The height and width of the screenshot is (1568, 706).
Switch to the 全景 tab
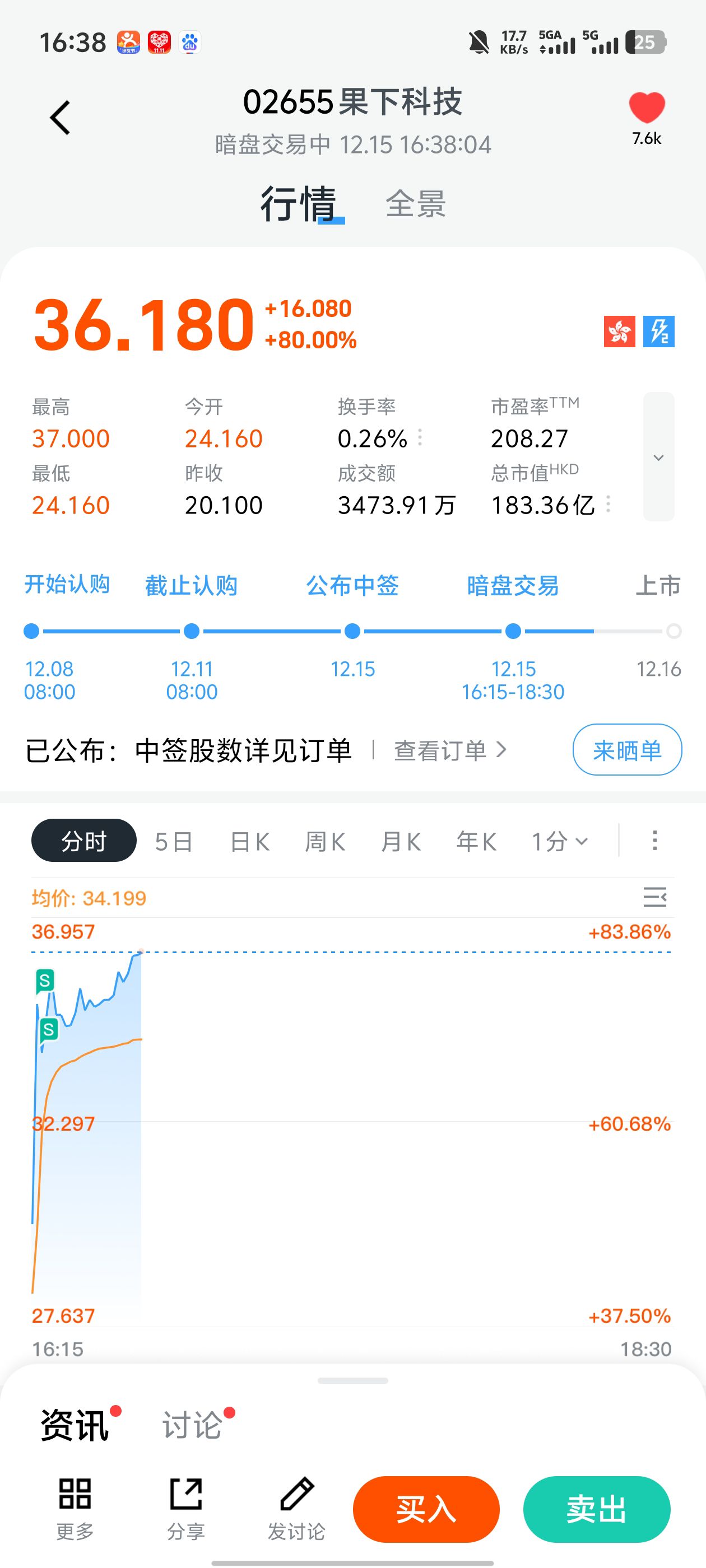pos(415,203)
